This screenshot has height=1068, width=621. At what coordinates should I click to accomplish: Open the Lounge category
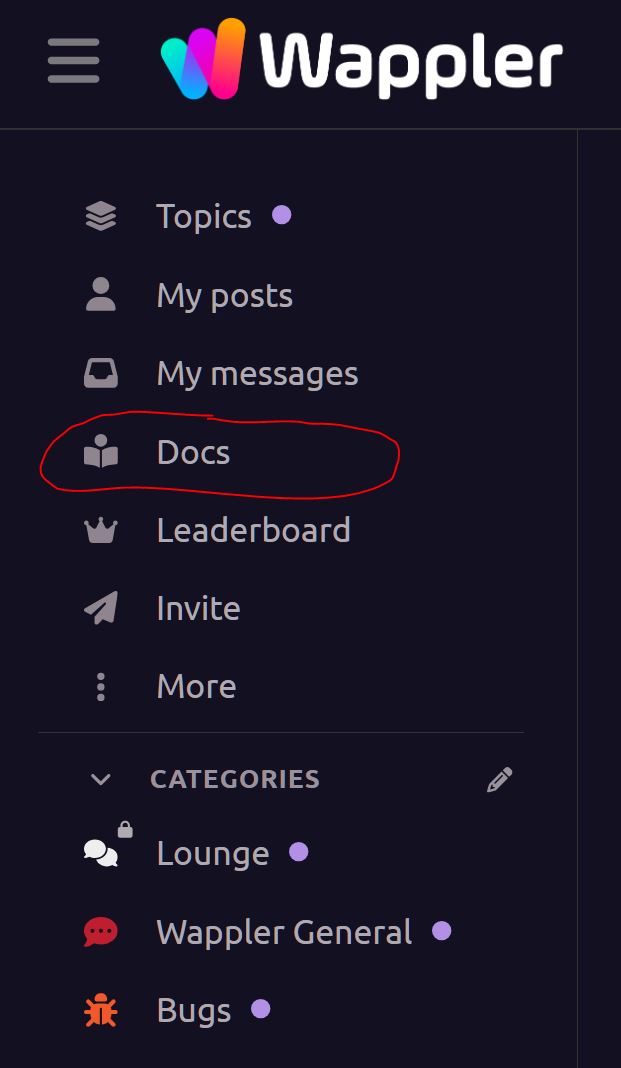(x=212, y=853)
